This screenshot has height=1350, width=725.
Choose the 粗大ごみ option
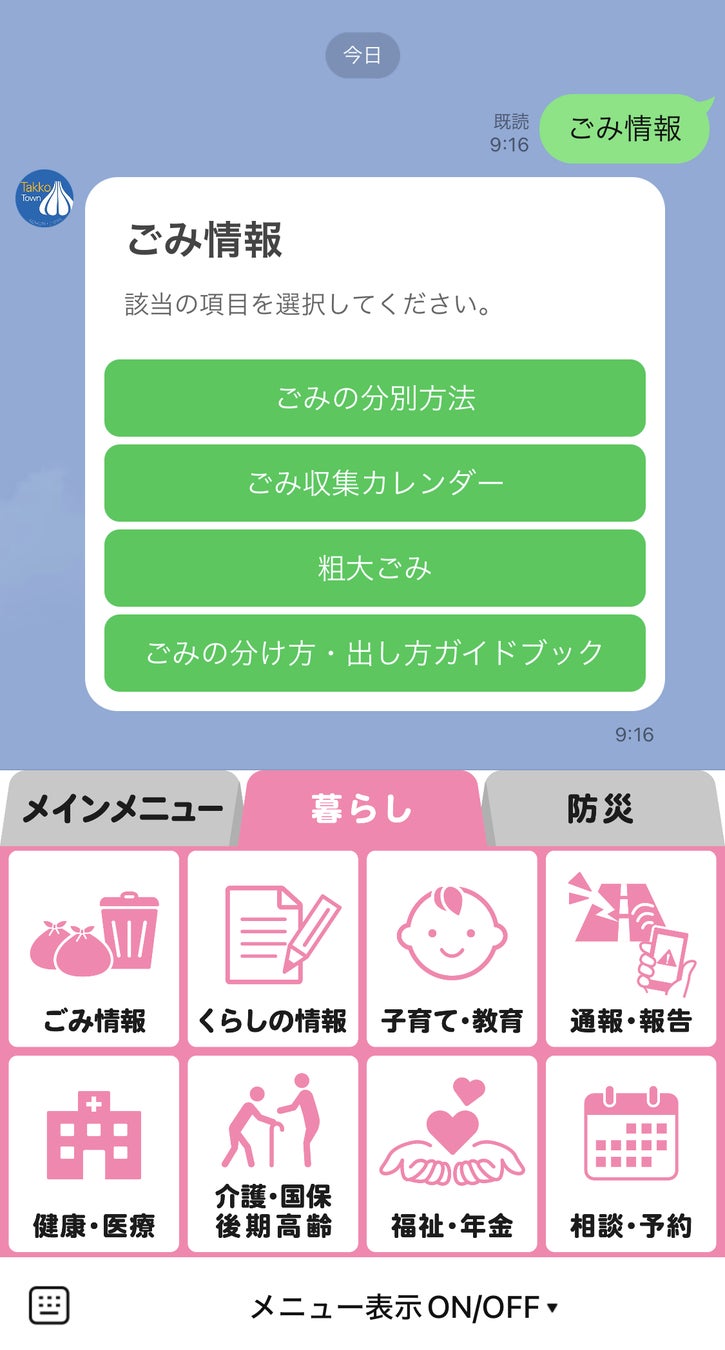click(x=374, y=568)
